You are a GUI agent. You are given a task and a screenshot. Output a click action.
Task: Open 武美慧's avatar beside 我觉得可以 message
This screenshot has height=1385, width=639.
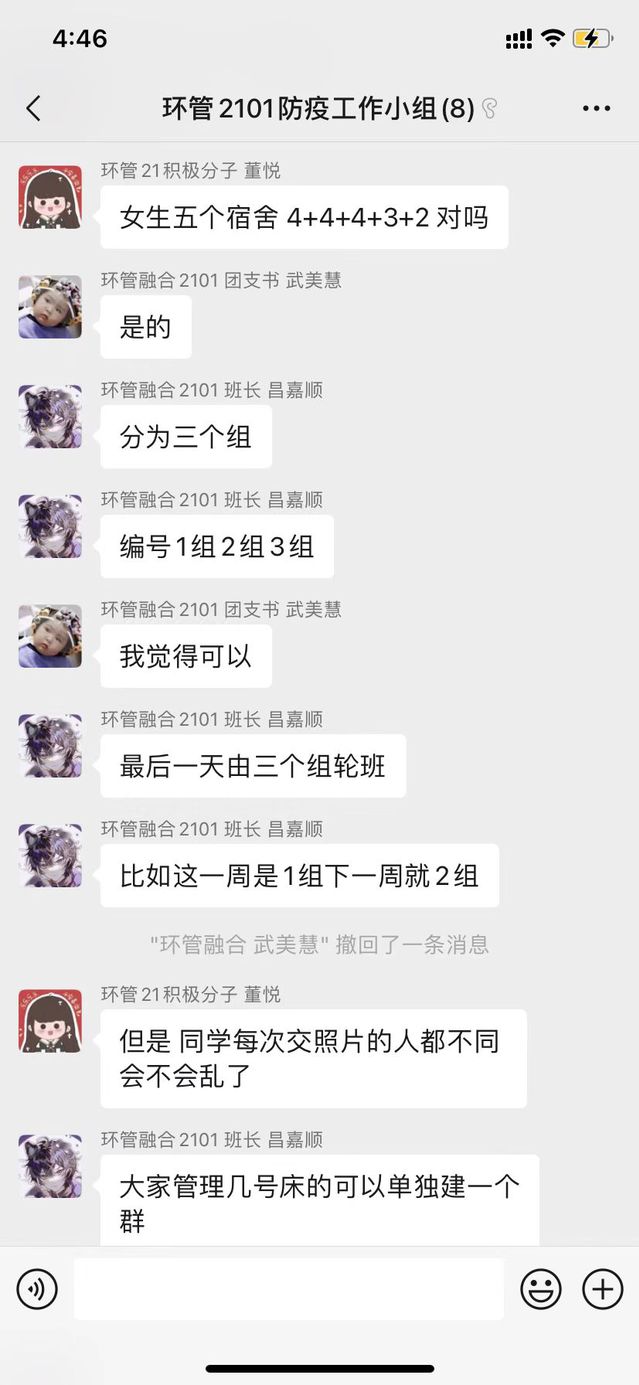pos(50,636)
